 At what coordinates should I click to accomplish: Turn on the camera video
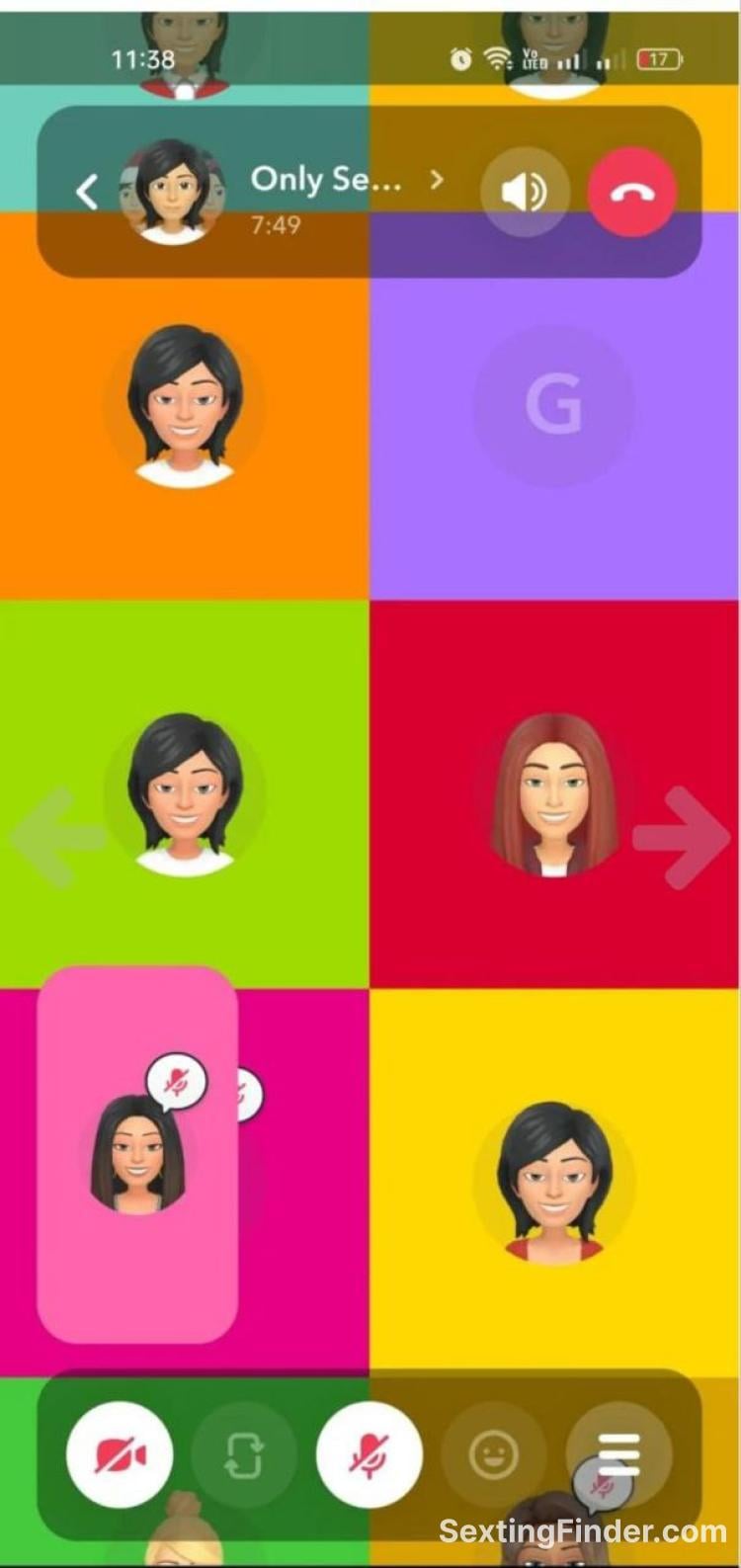pos(120,1455)
